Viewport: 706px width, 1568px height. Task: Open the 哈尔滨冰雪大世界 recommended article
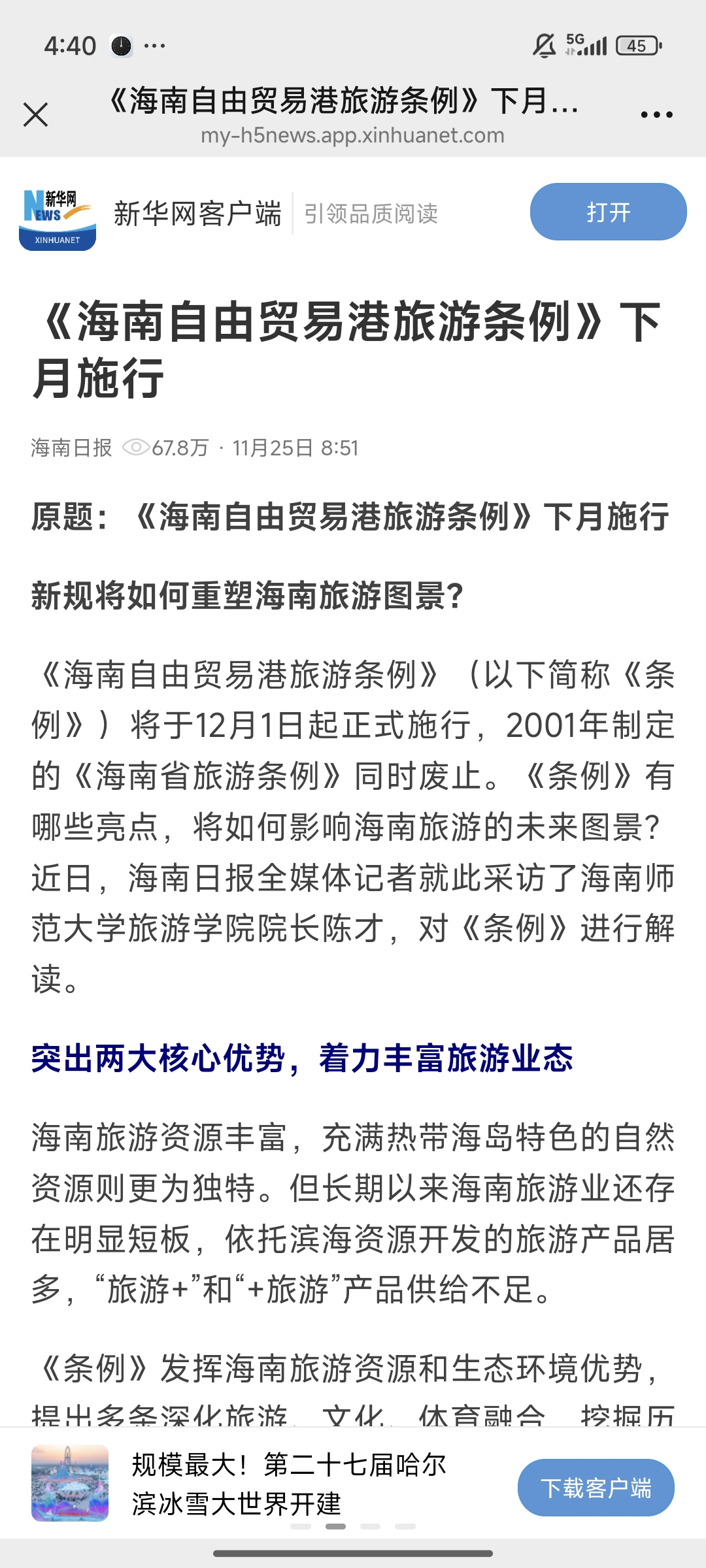288,1484
